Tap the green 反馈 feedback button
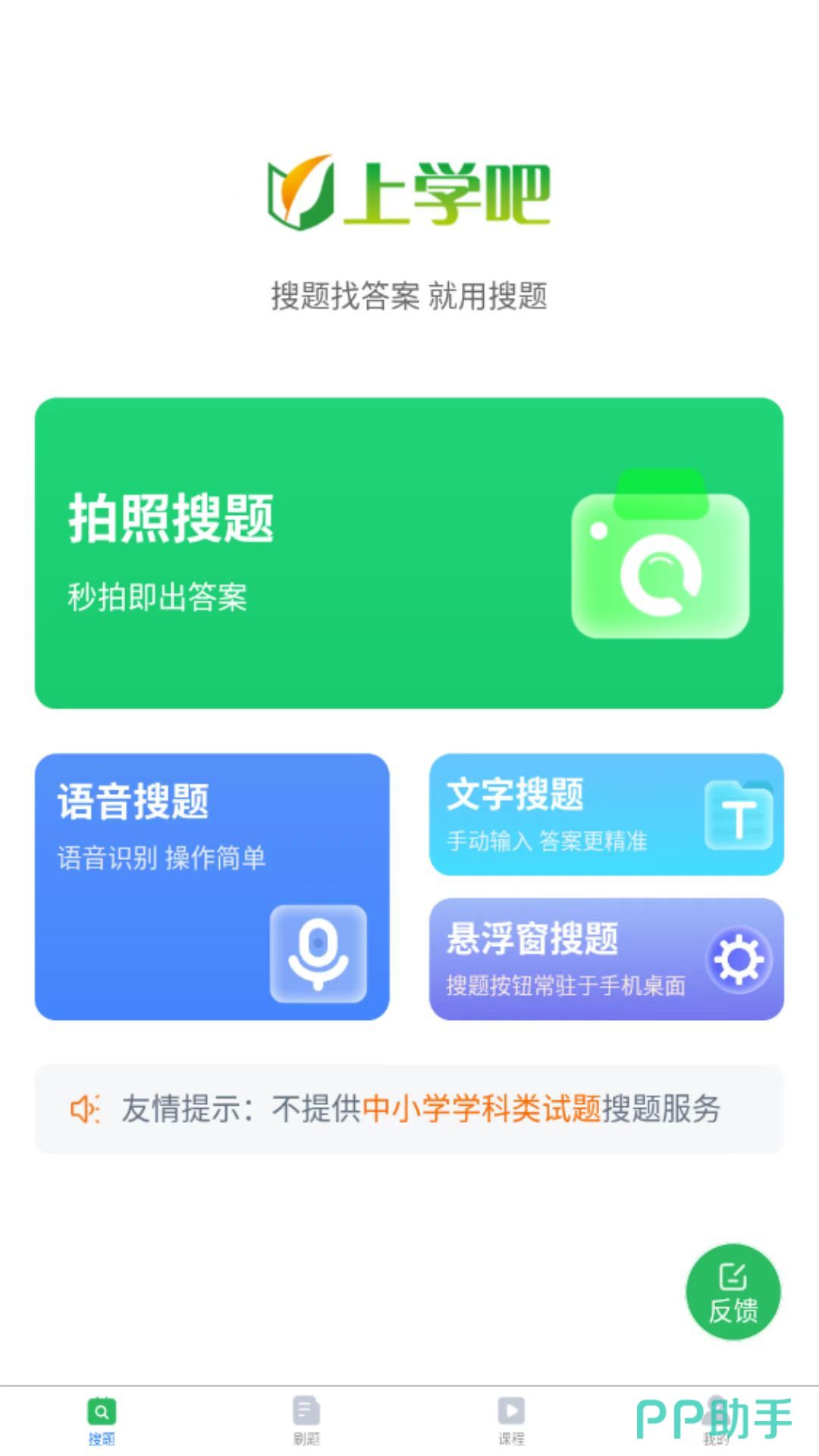 coord(733,1291)
